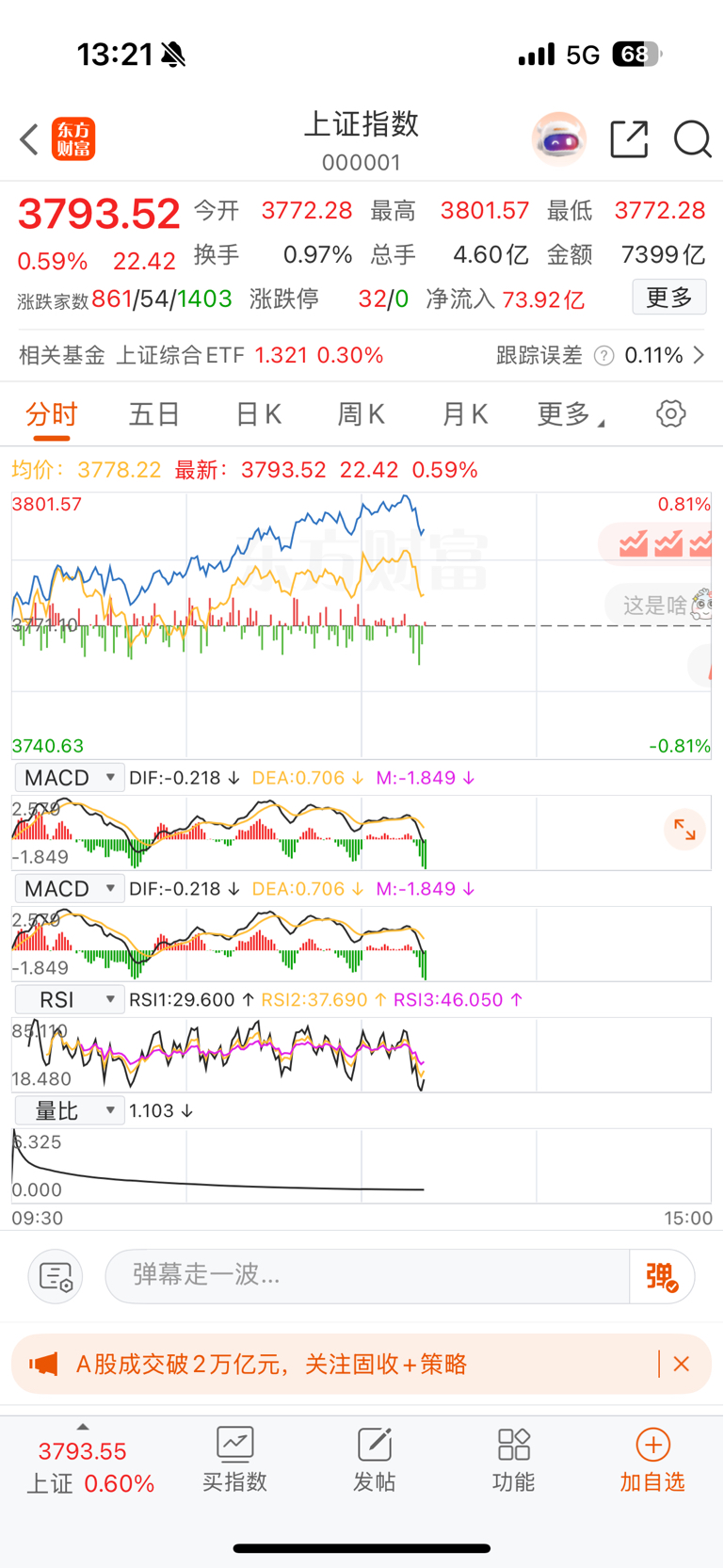
Task: Share this index page
Action: 629,139
